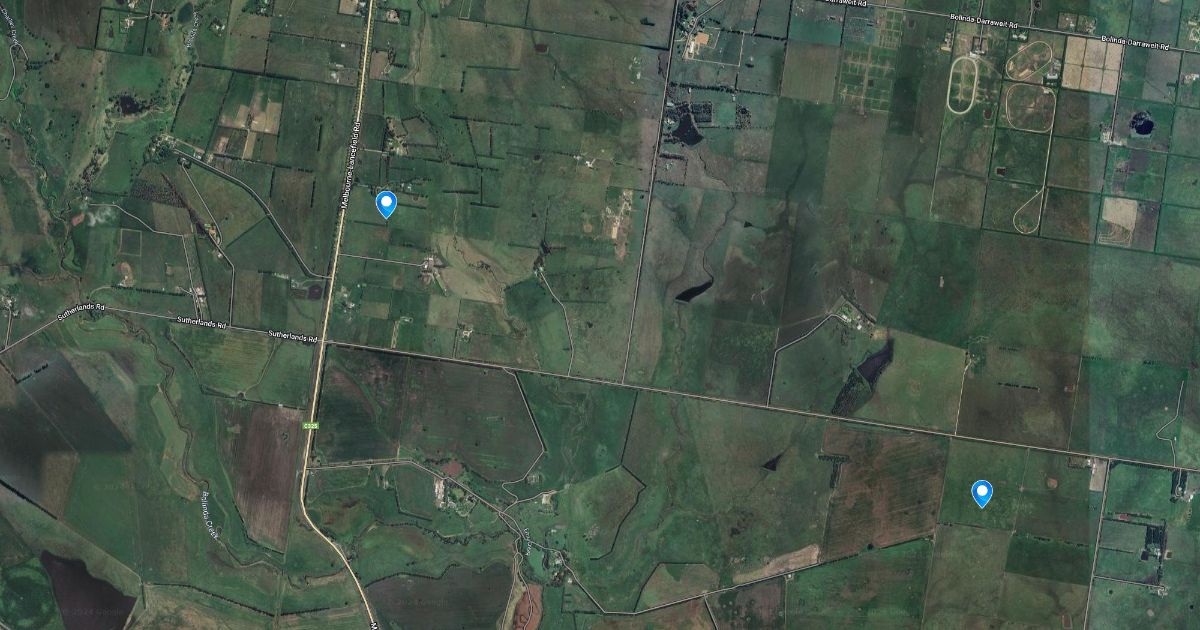
Task: Select the map pin in the southeastern paddock
Action: [x=982, y=492]
